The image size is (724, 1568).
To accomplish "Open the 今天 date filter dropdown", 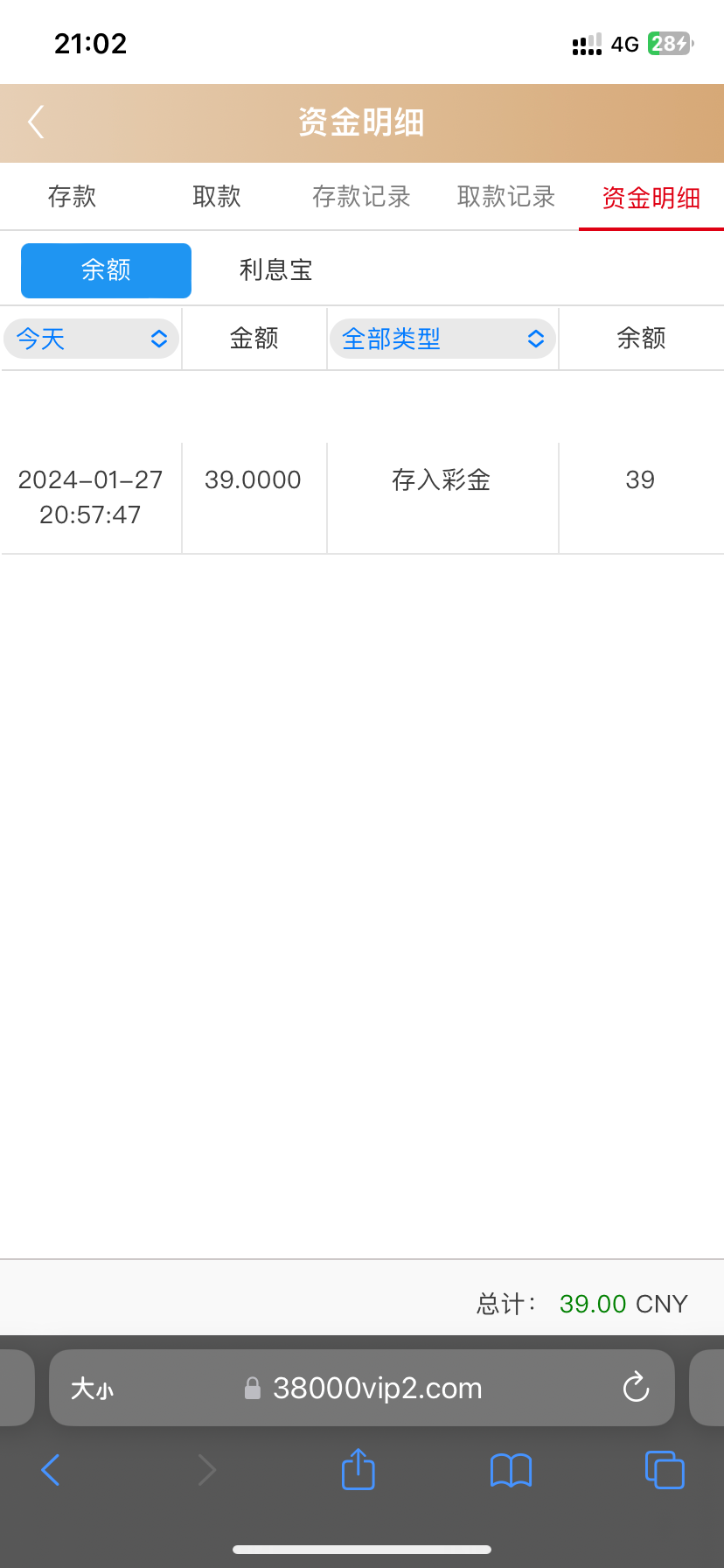I will pos(91,339).
